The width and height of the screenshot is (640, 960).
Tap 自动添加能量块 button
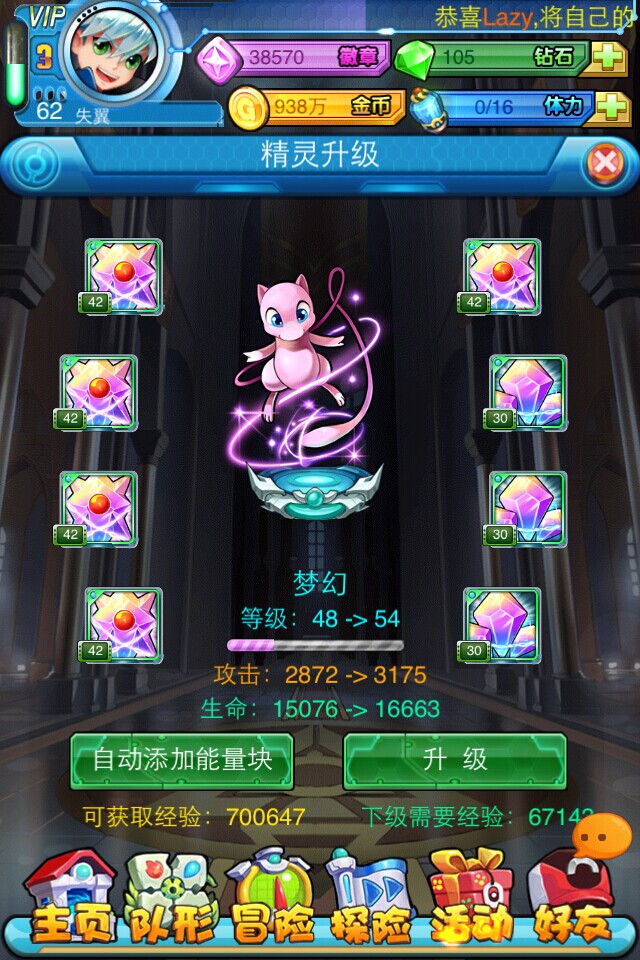182,761
